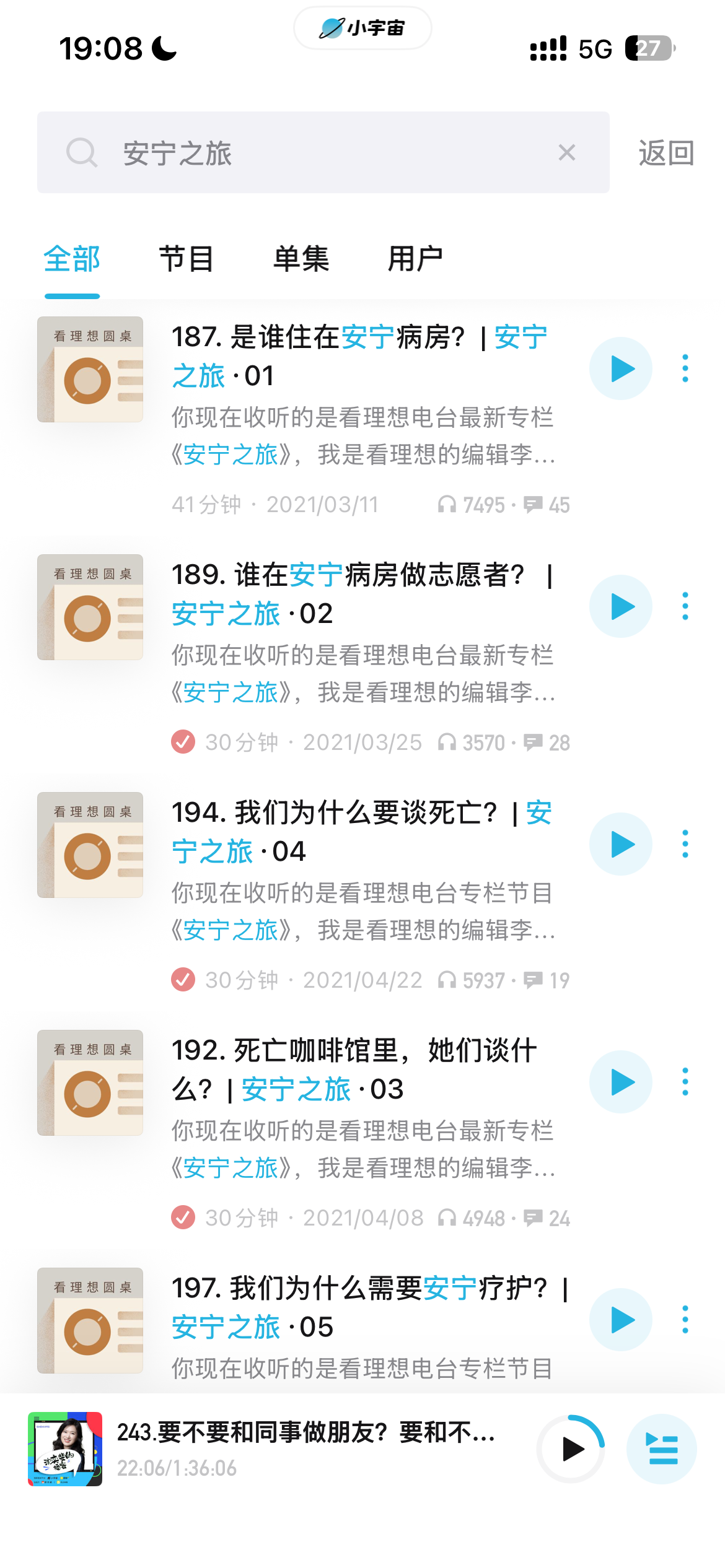Viewport: 725px width, 1568px height.
Task: Play episode 189 谁在安宁病房做志愿者
Action: [x=620, y=607]
